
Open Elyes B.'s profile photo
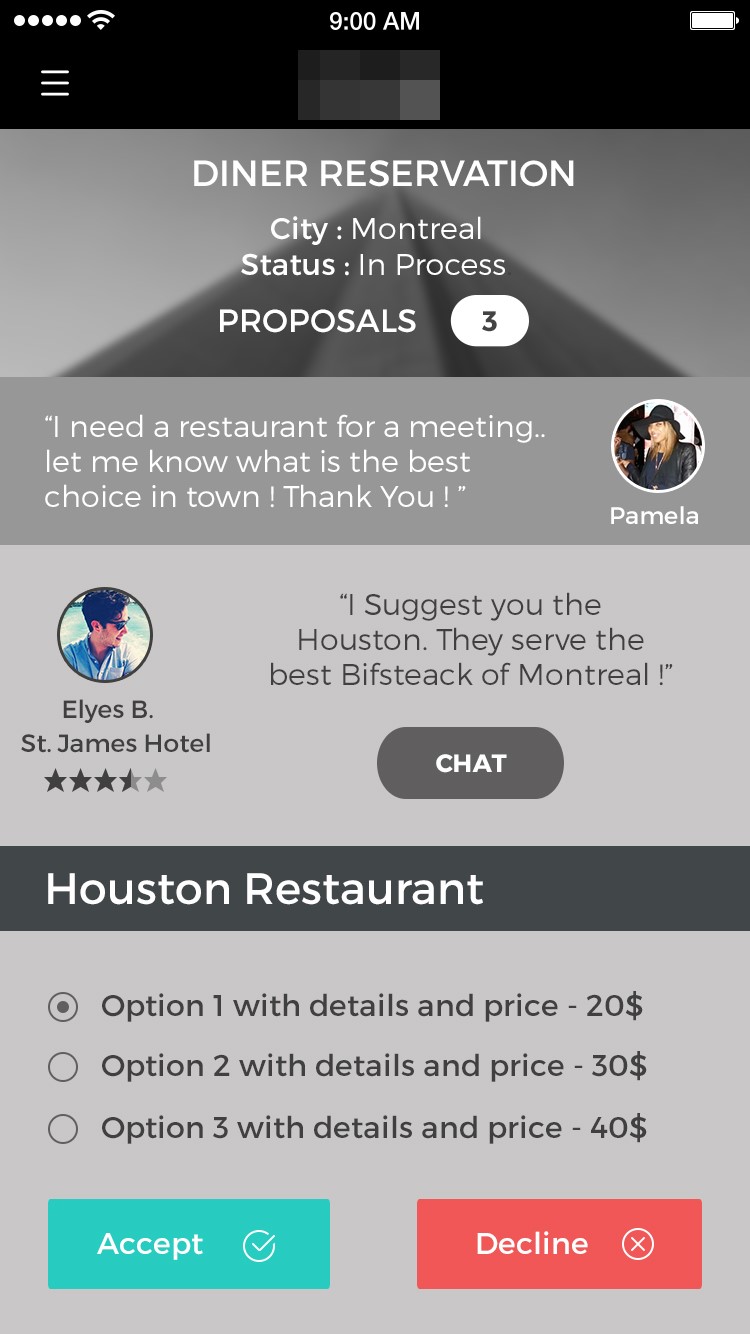pyautogui.click(x=105, y=635)
